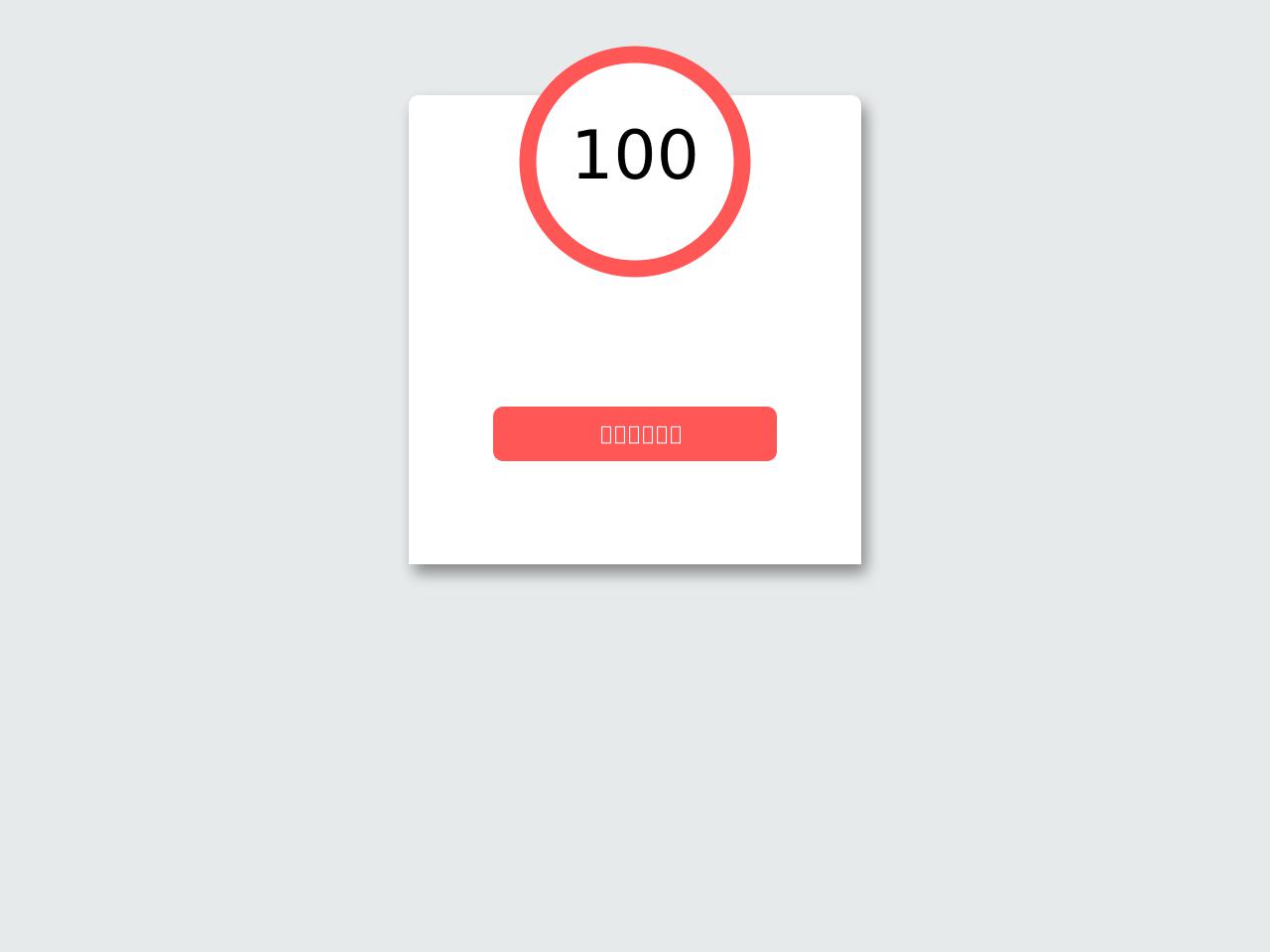Tap the red button below the score
This screenshot has width=1270, height=952.
[635, 433]
